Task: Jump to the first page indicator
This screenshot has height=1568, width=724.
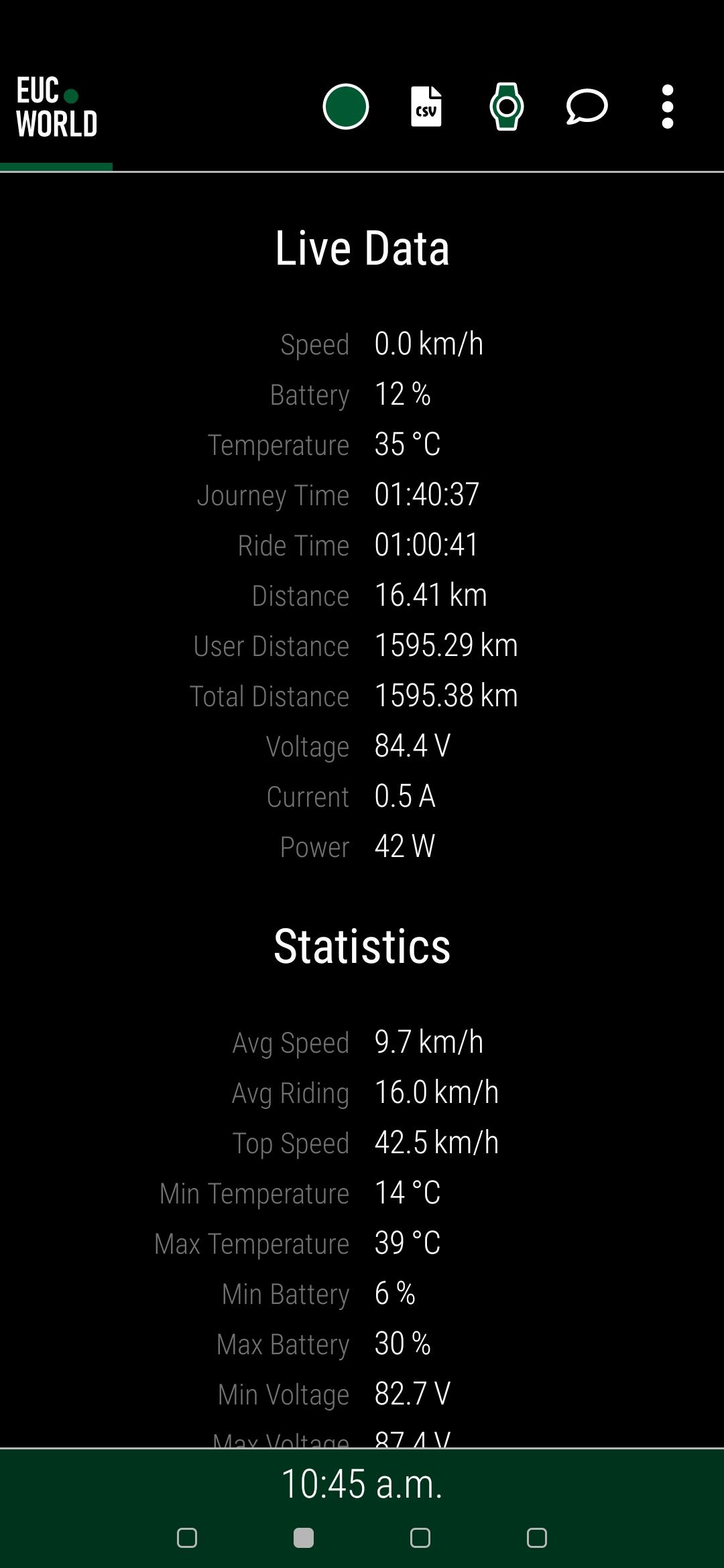Action: coord(187,1538)
